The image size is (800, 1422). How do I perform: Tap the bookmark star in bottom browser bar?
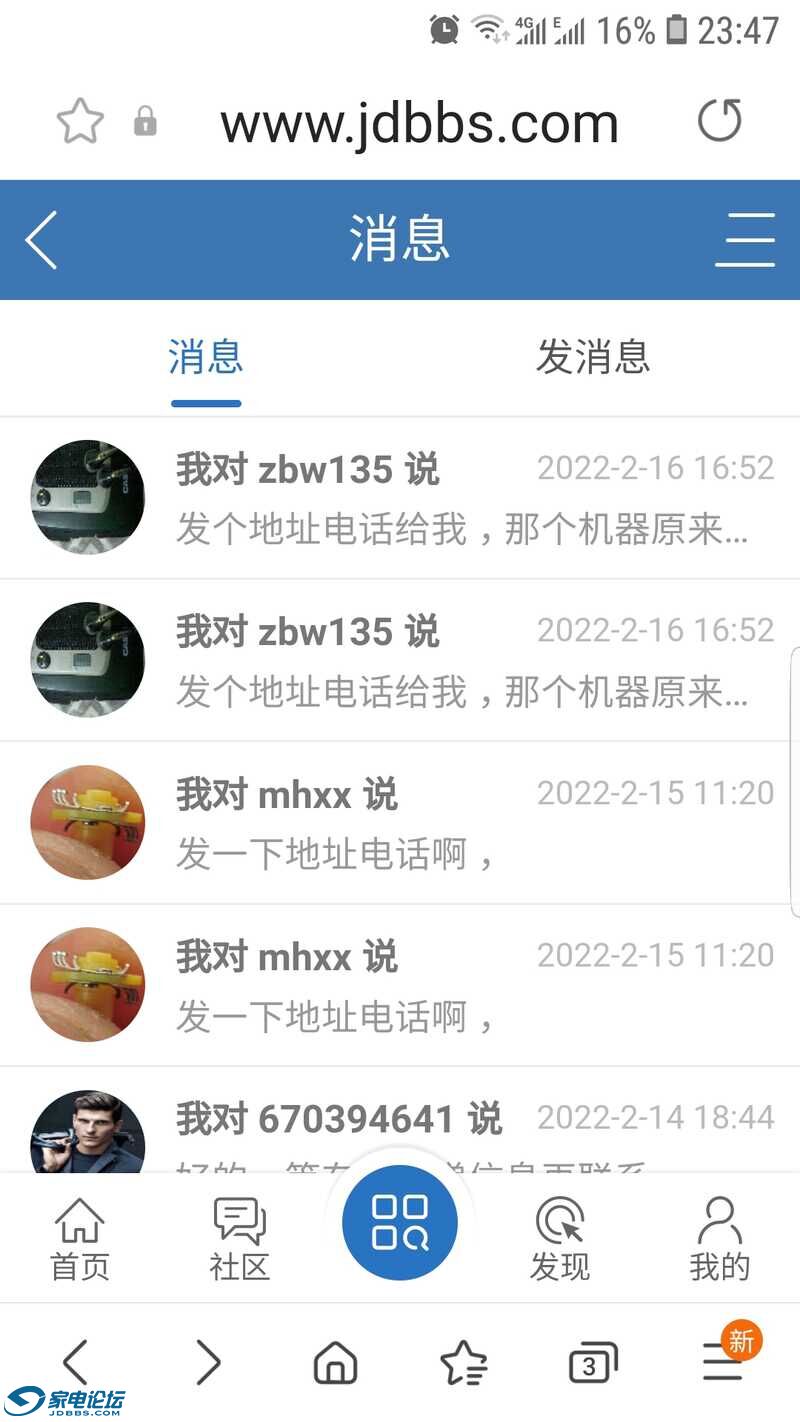click(x=464, y=1362)
